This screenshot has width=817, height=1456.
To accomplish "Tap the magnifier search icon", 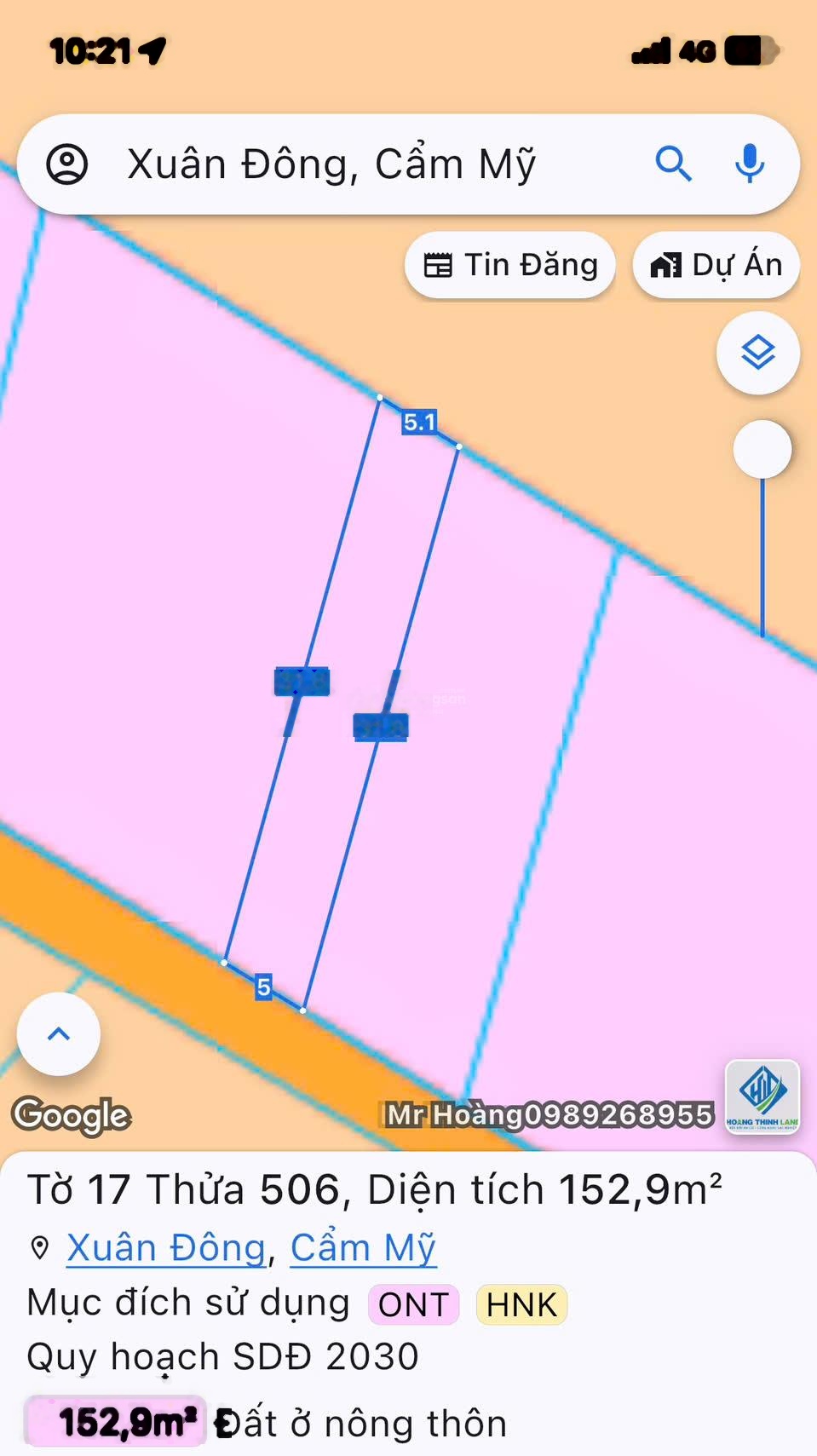I will pyautogui.click(x=672, y=164).
